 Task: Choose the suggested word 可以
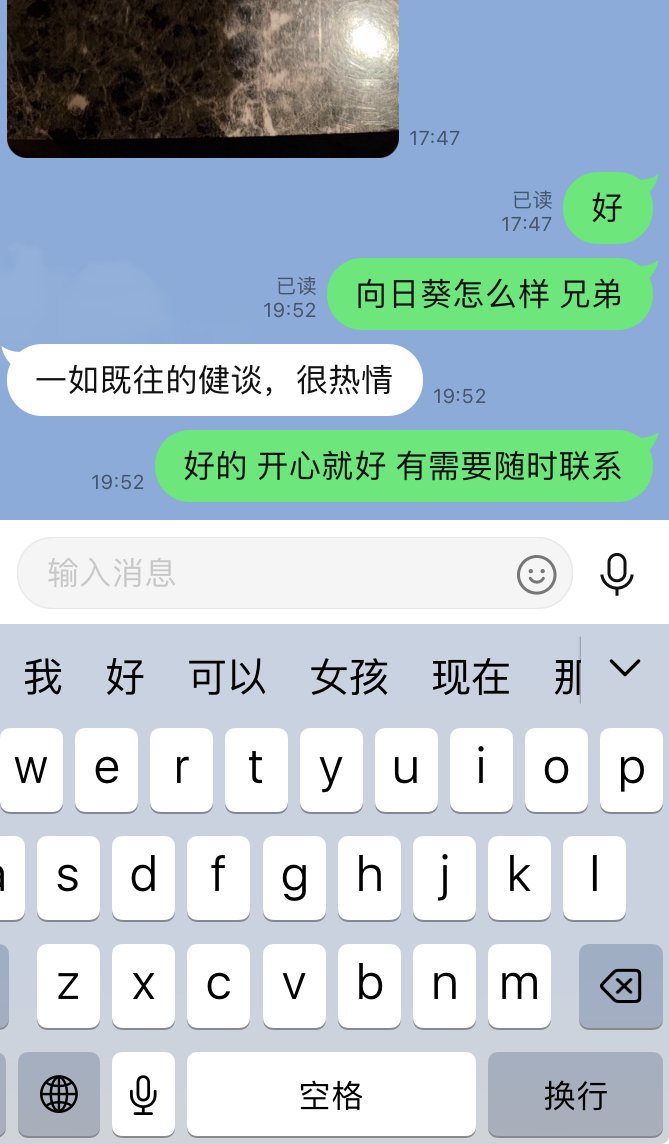(x=227, y=677)
